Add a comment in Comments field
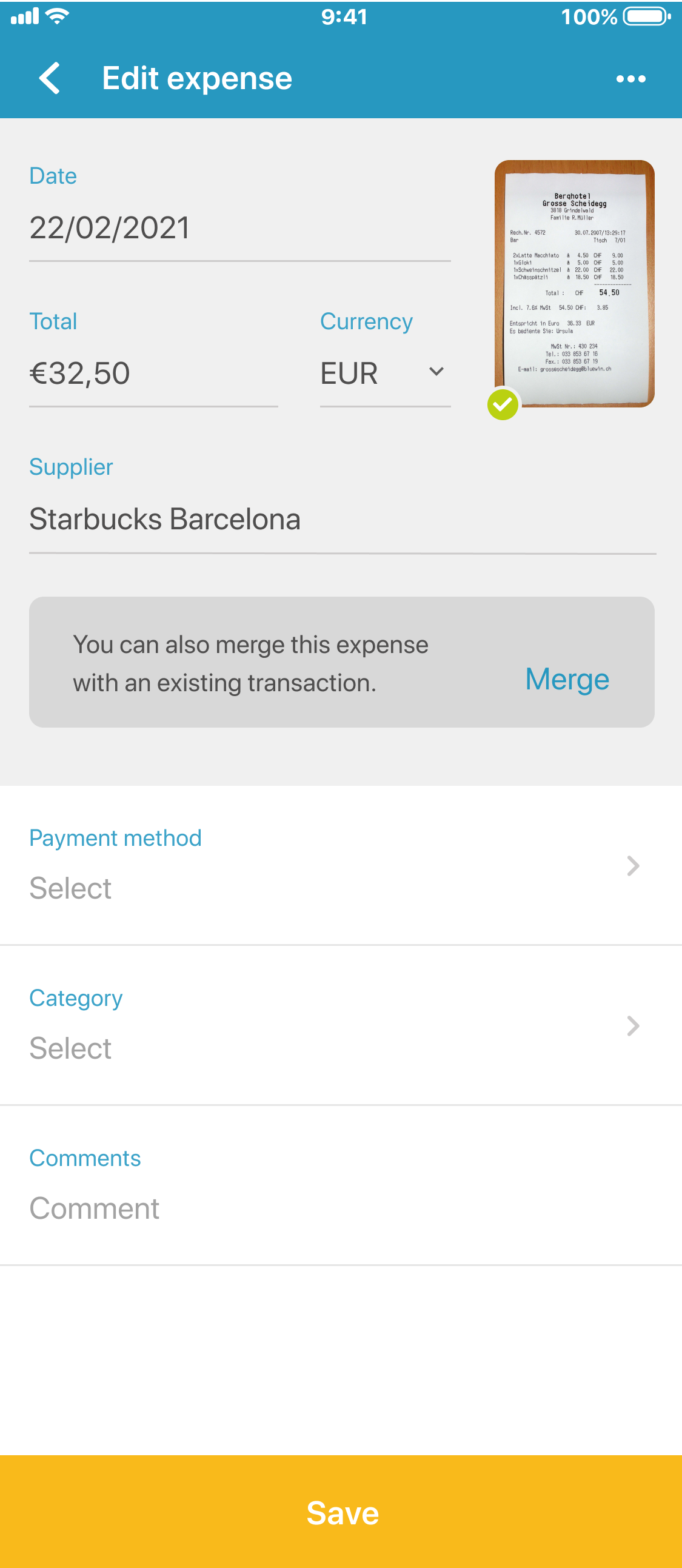682x1568 pixels. 341,1208
